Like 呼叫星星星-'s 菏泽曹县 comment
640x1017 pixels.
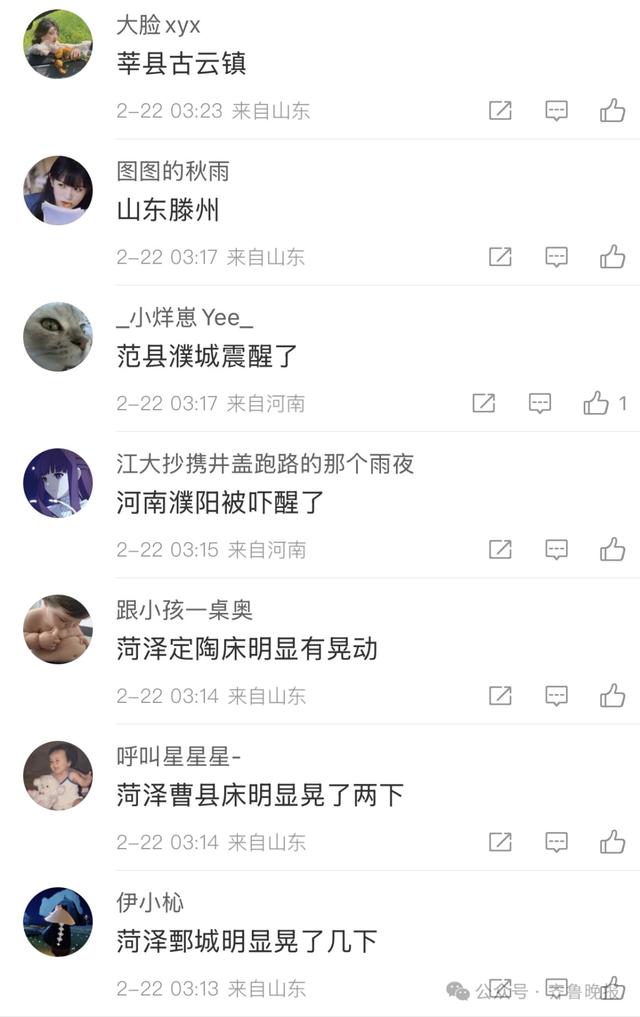612,842
